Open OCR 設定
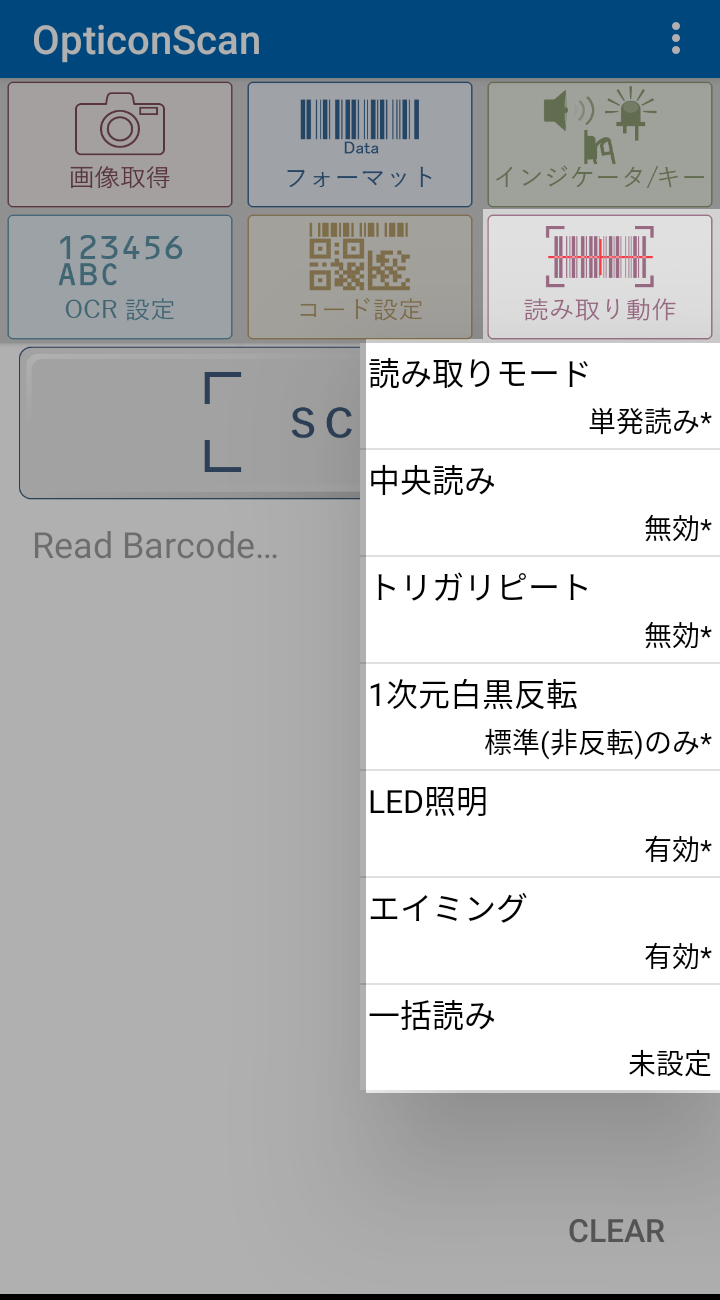 (x=120, y=277)
